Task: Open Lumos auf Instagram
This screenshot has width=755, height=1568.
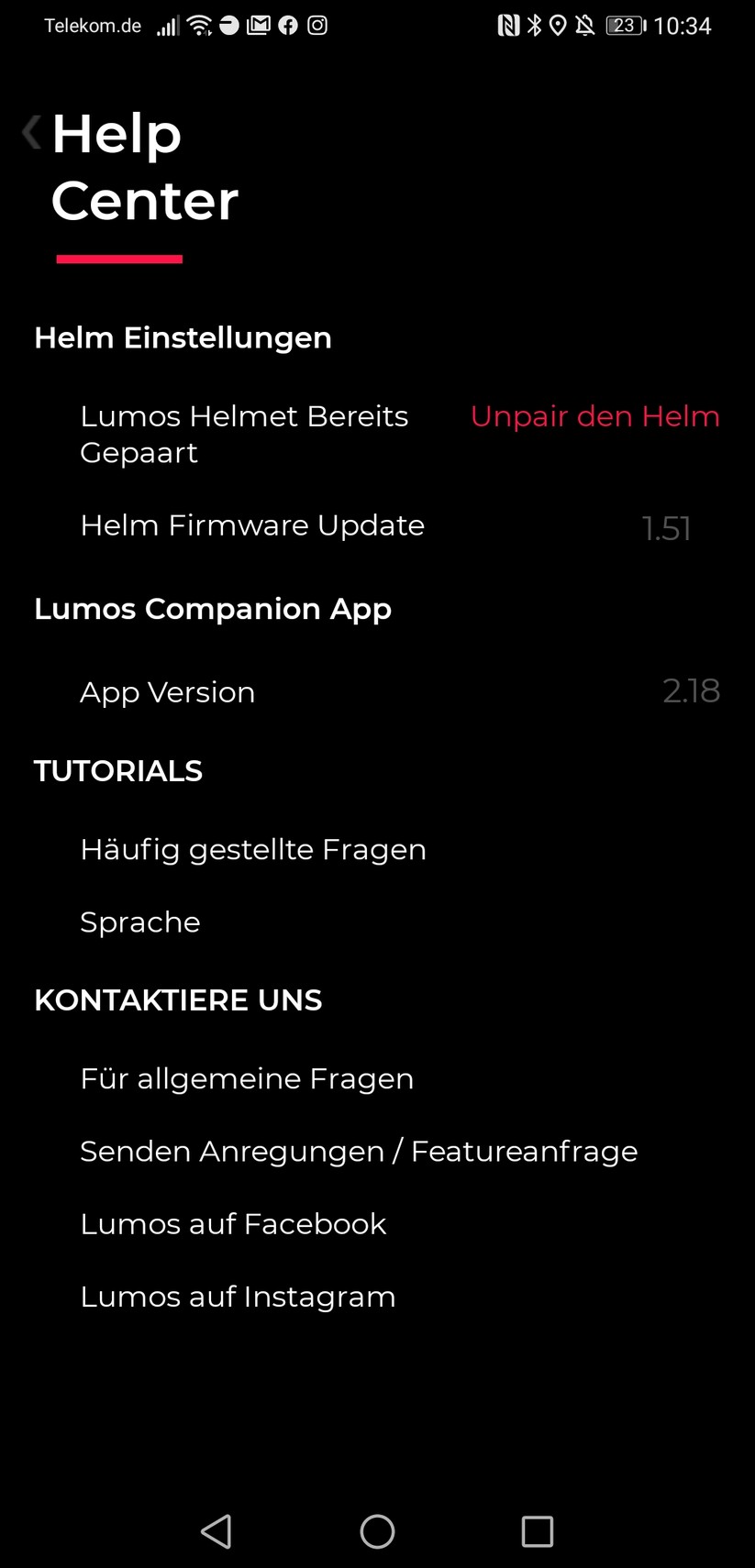Action: [238, 1297]
